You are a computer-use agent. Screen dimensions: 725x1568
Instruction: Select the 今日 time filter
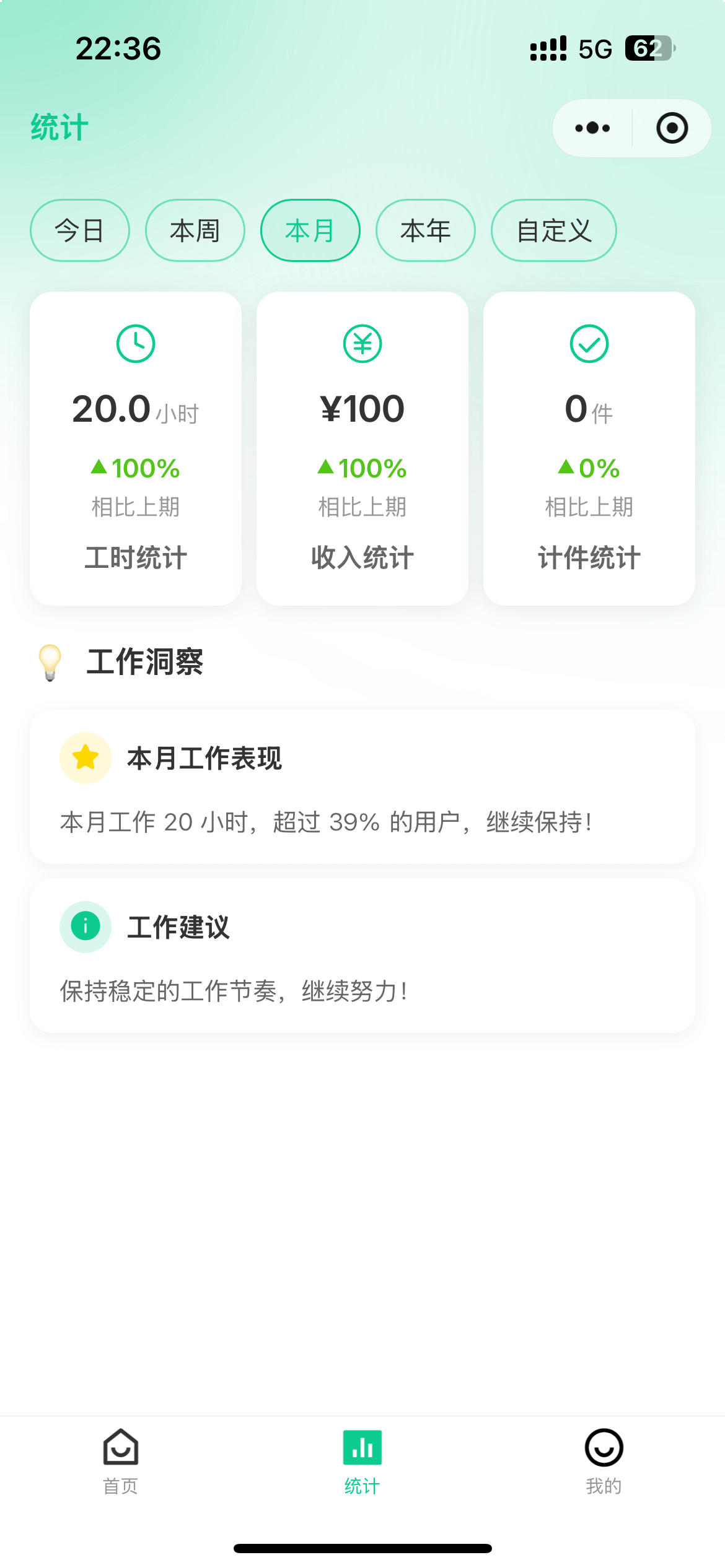tap(79, 230)
